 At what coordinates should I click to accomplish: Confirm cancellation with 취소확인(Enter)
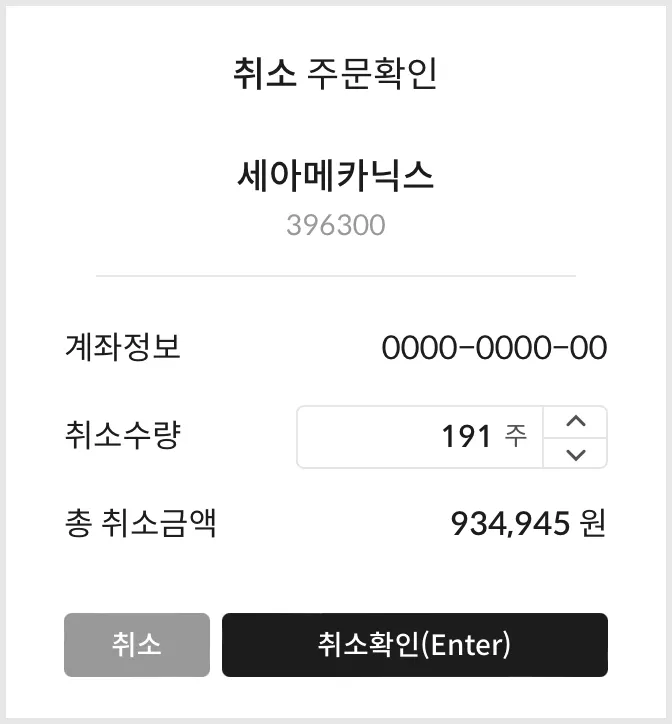pos(414,645)
